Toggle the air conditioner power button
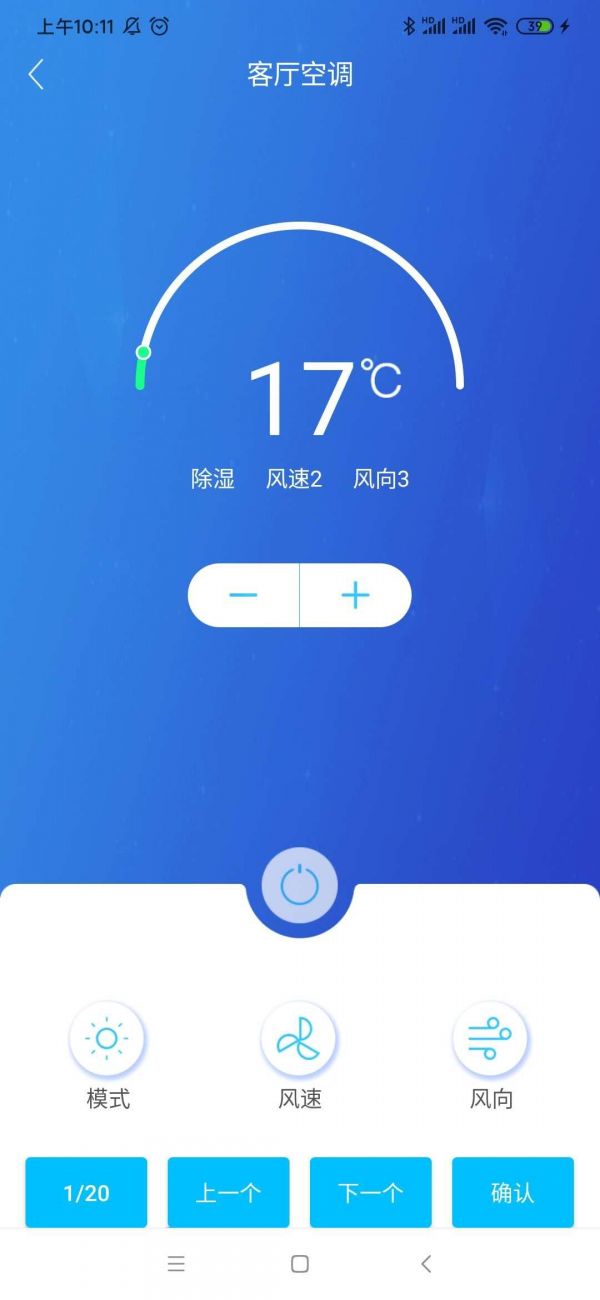 tap(299, 886)
